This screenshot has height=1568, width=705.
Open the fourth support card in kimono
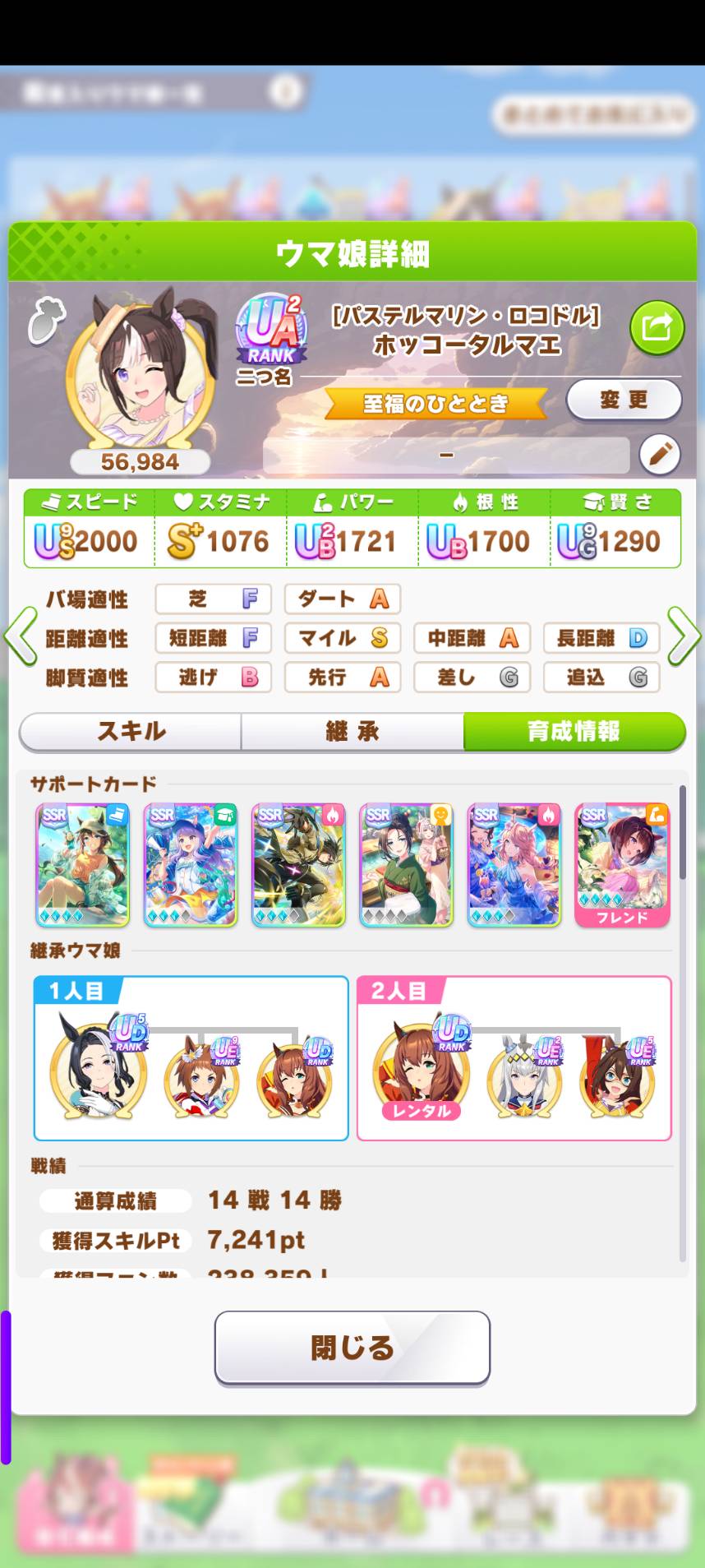(x=406, y=865)
